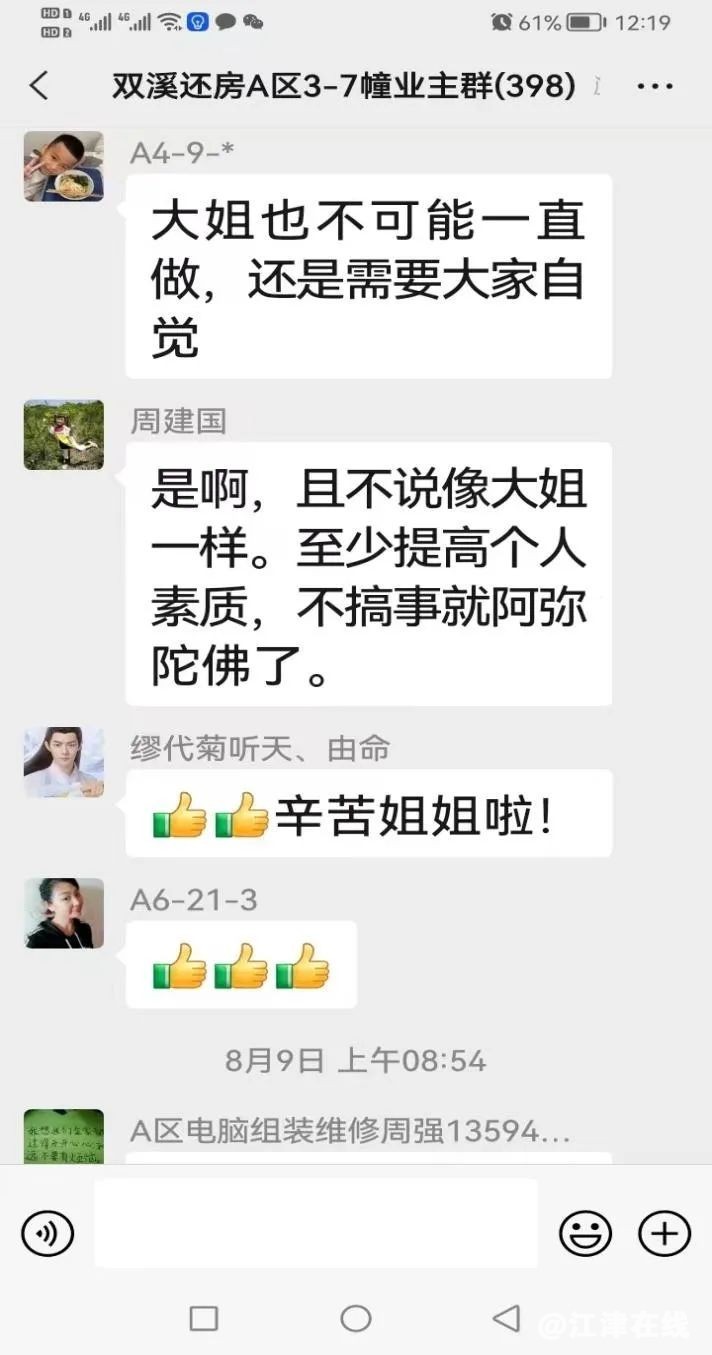View 缪代菊听天、由命 avatar profile
Screen dimensions: 712x1355
point(64,762)
